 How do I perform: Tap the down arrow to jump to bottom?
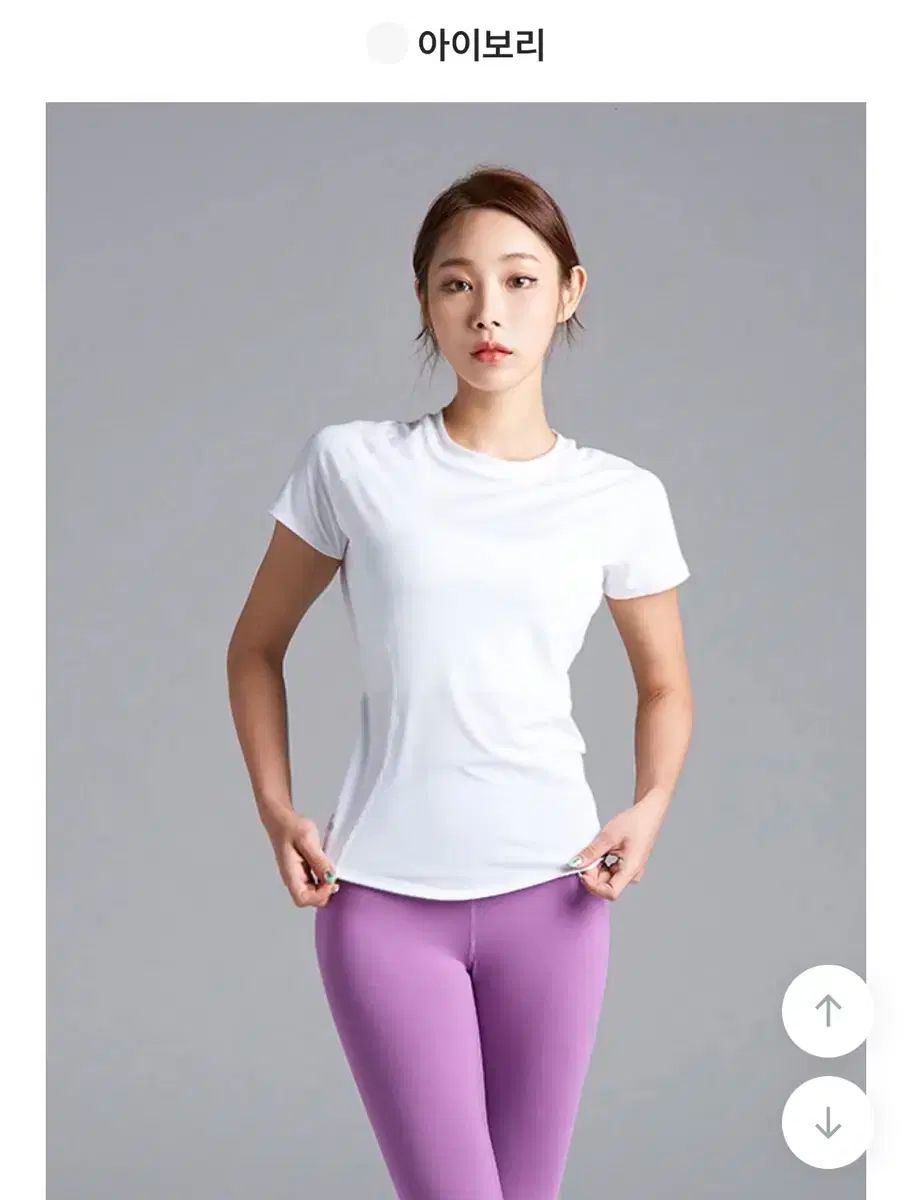coord(827,1122)
